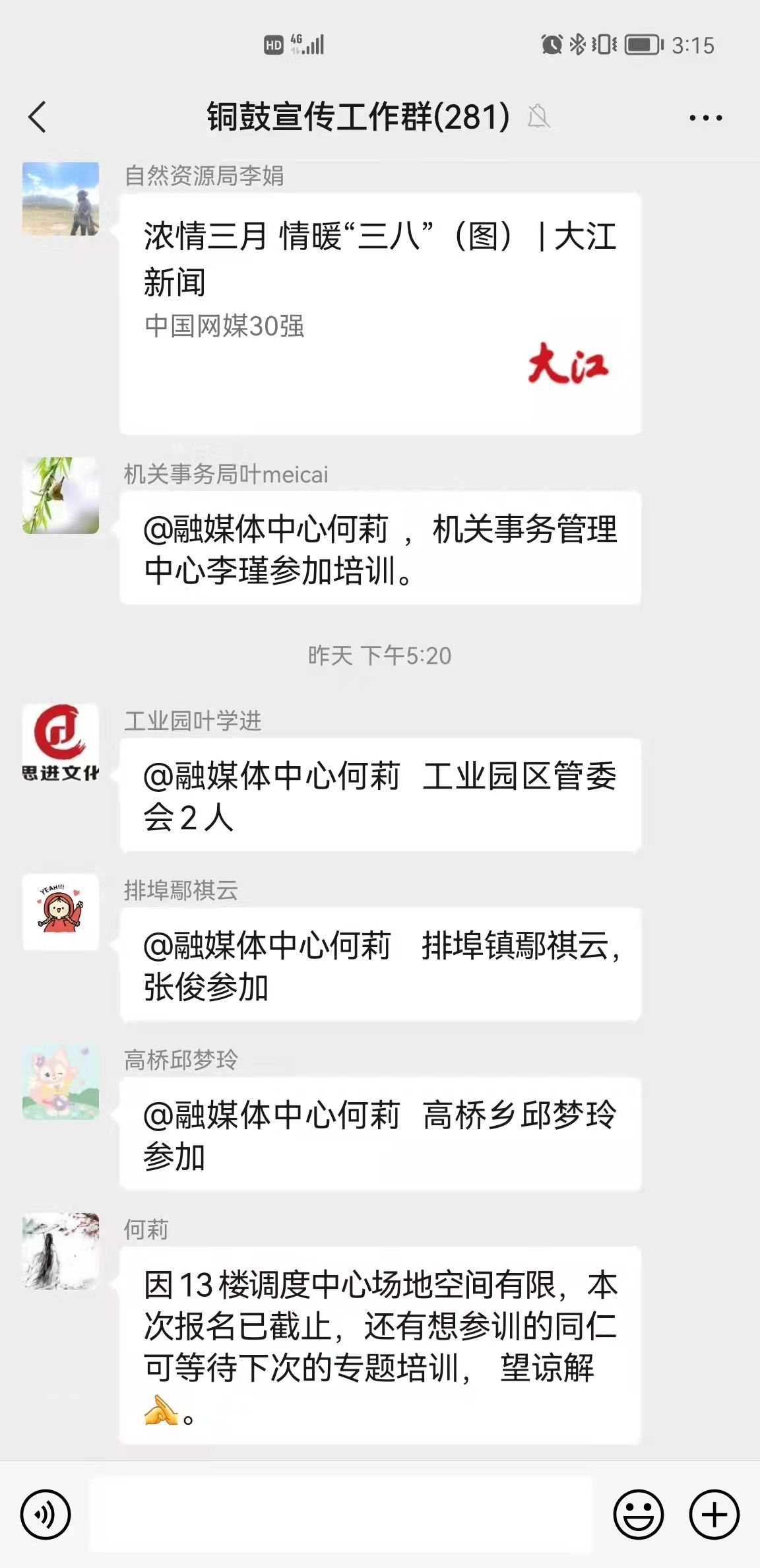Open 工业园叶学进's avatar profile
Image resolution: width=760 pixels, height=1568 pixels.
click(x=61, y=742)
